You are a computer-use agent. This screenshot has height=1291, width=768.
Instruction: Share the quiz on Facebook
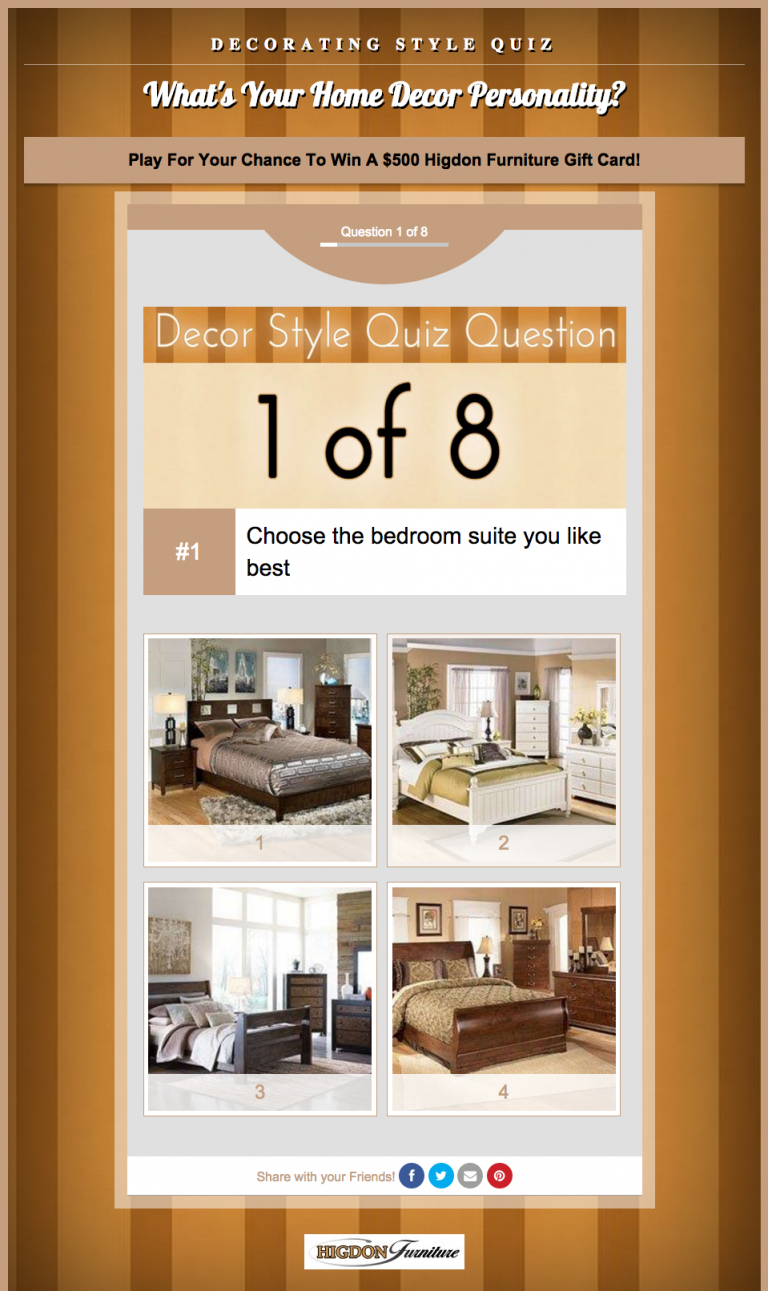pyautogui.click(x=411, y=1176)
